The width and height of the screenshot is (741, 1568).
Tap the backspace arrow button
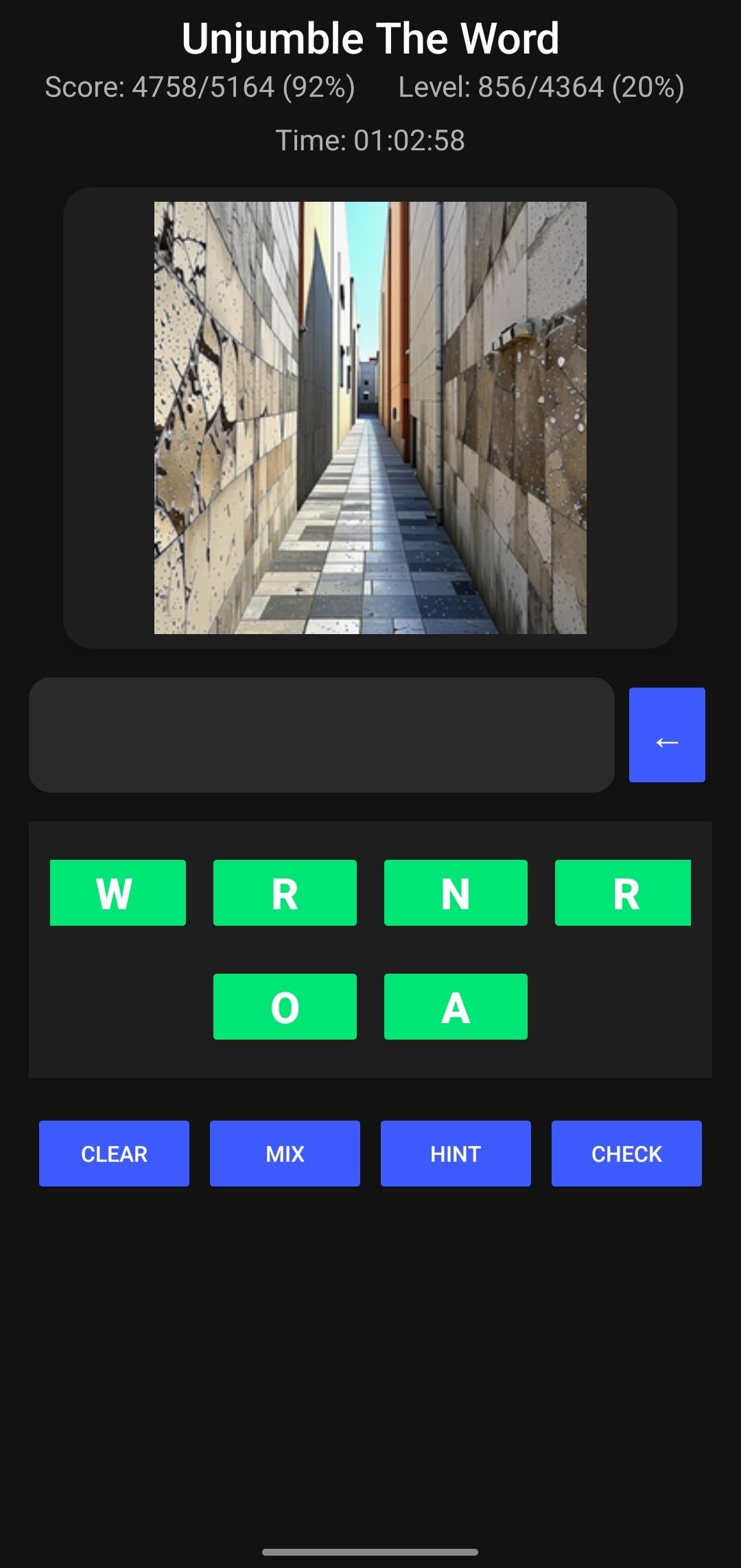[666, 734]
